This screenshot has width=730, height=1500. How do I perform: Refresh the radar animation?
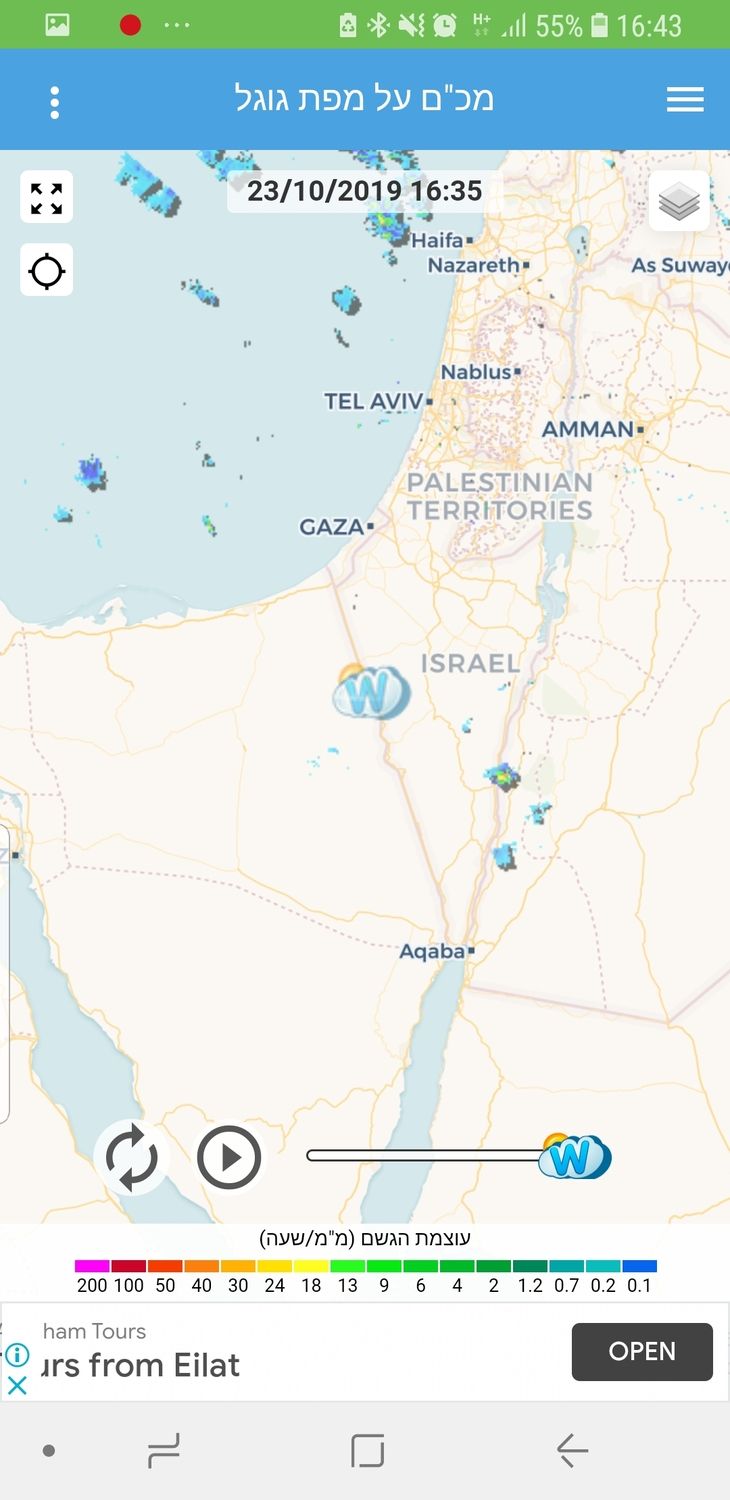132,1158
